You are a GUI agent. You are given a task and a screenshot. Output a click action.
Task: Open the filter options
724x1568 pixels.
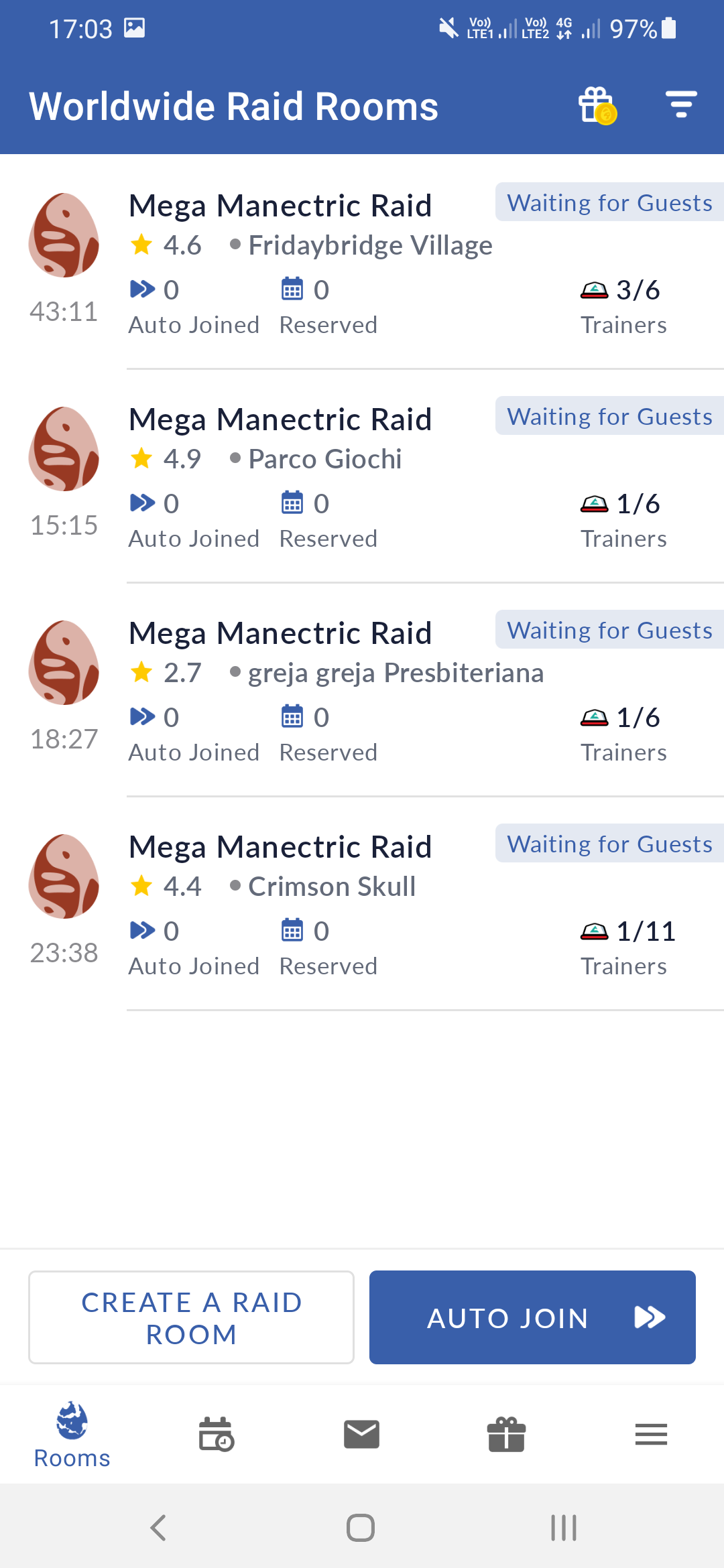point(681,105)
